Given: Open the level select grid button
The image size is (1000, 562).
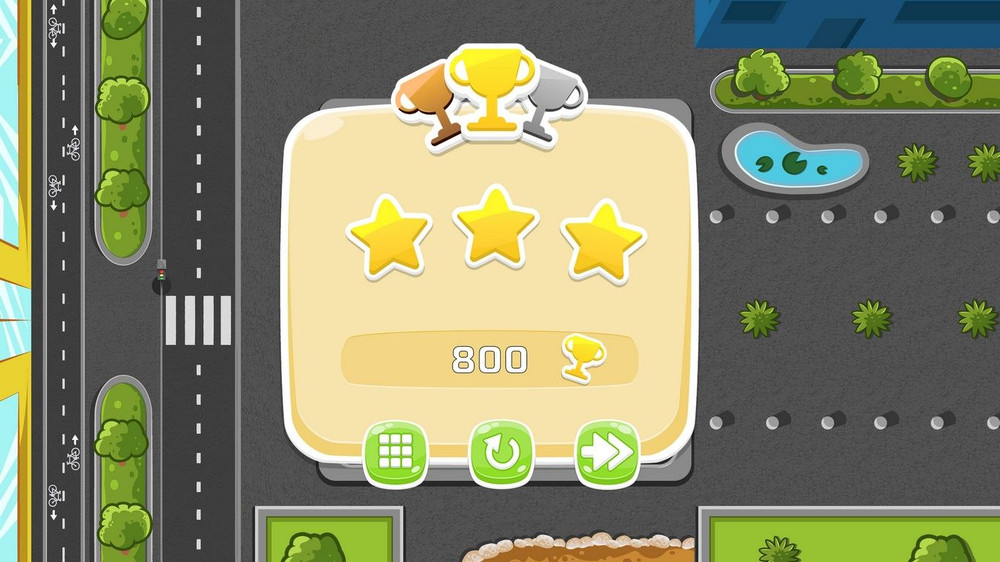Looking at the screenshot, I should pos(395,453).
